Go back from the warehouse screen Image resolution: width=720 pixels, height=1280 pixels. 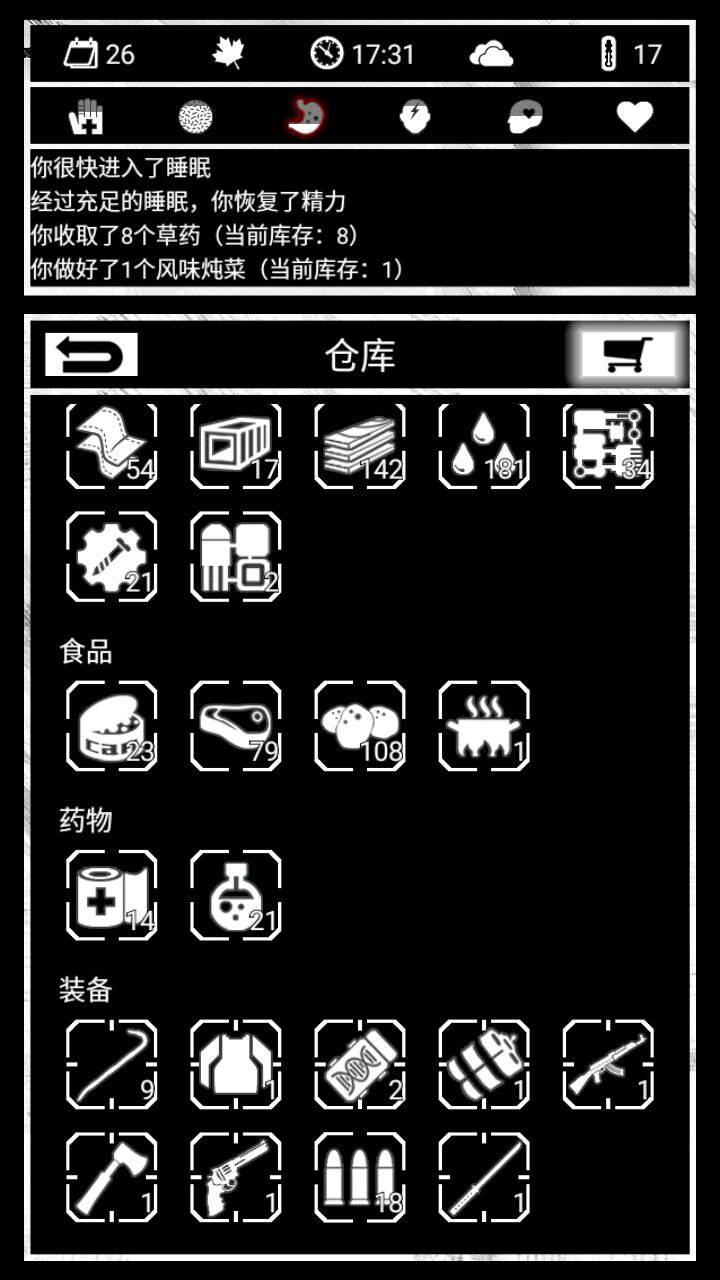click(x=91, y=355)
